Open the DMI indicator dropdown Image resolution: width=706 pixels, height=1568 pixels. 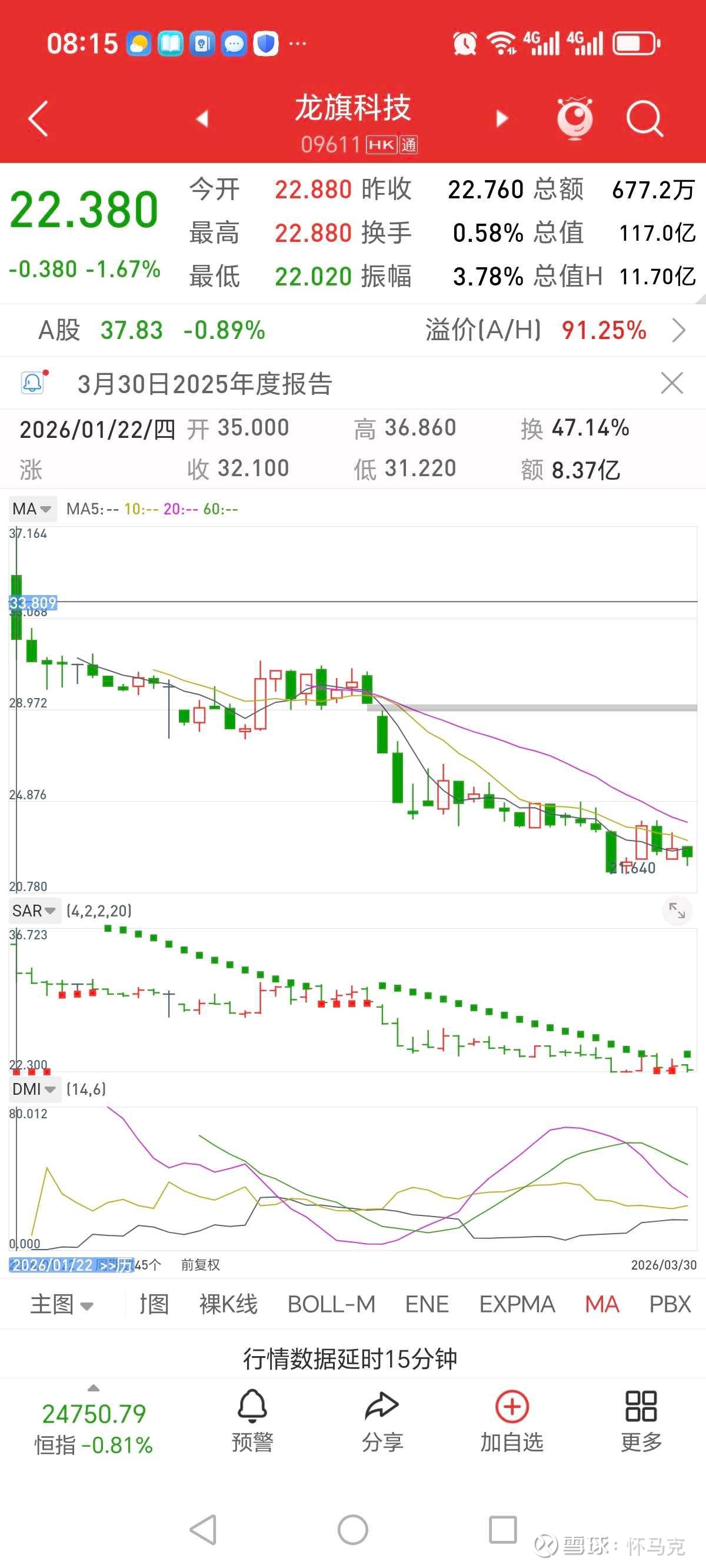coord(34,1089)
